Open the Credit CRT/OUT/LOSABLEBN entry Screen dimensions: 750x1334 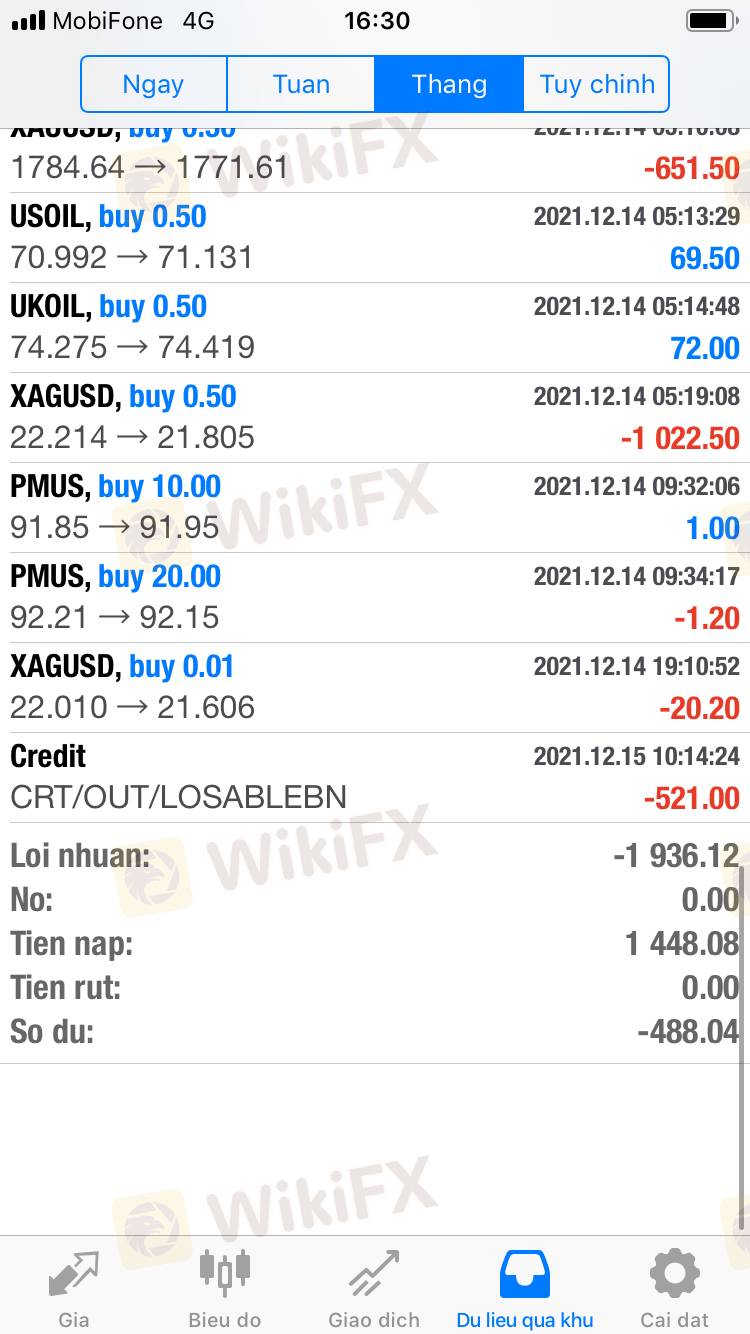tap(375, 778)
